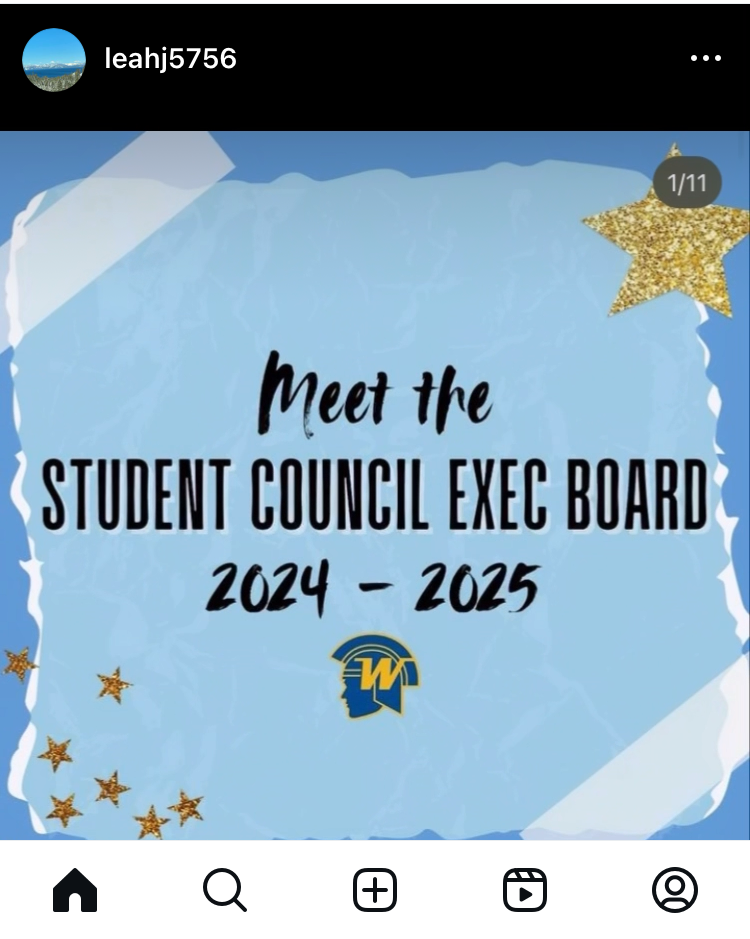The height and width of the screenshot is (939, 750).
Task: Open the Search tab
Action: click(x=224, y=889)
